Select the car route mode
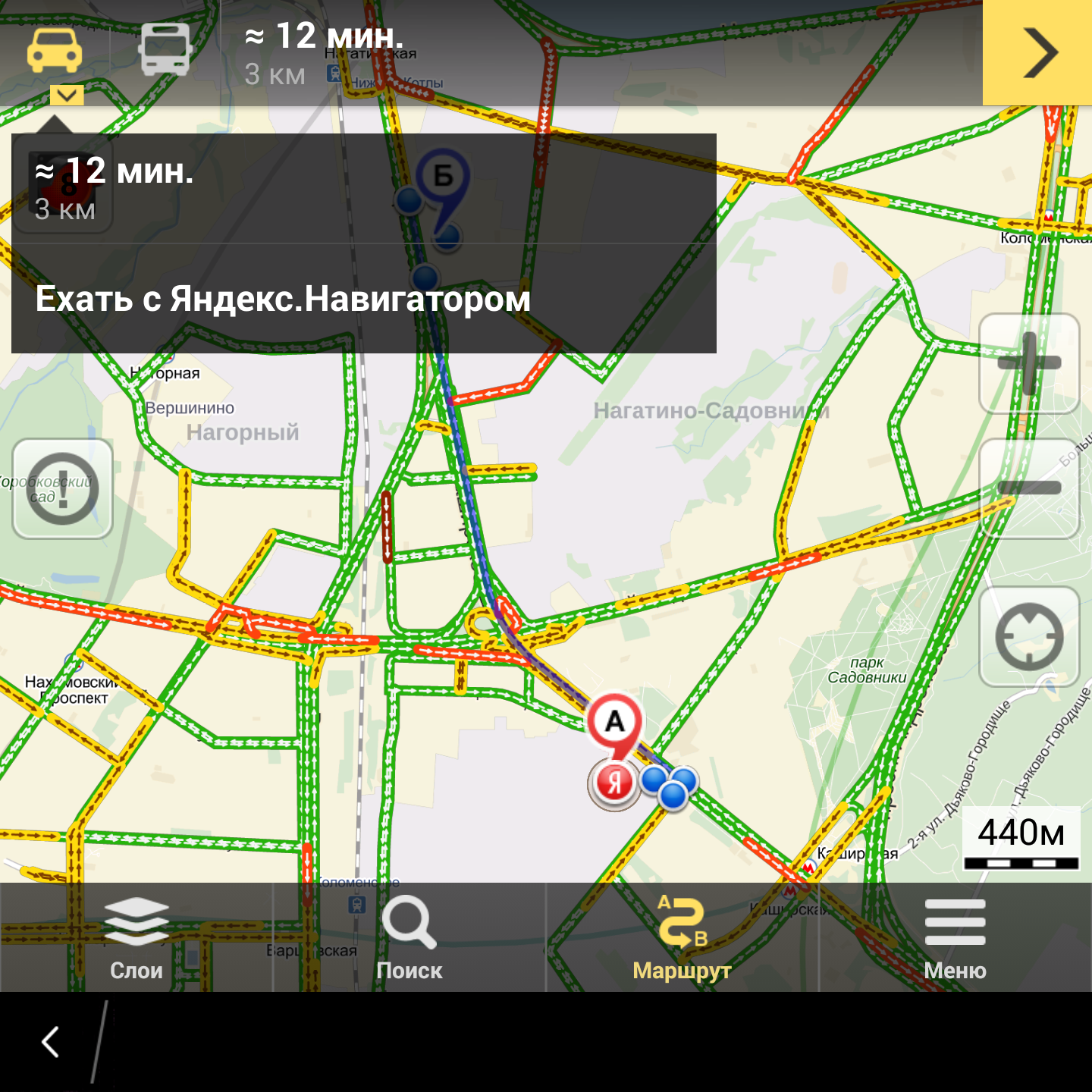 (x=55, y=52)
